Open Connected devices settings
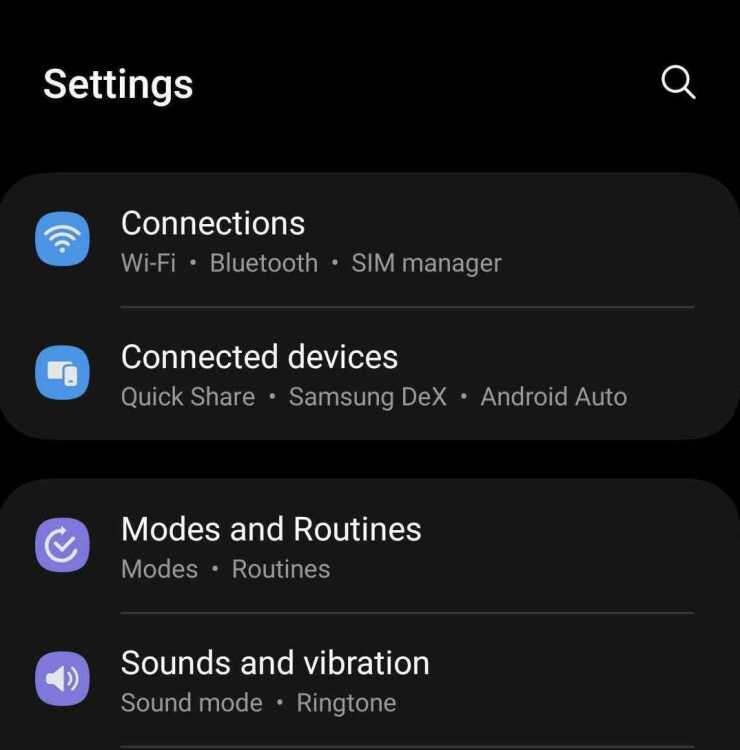The width and height of the screenshot is (740, 750). [x=259, y=357]
